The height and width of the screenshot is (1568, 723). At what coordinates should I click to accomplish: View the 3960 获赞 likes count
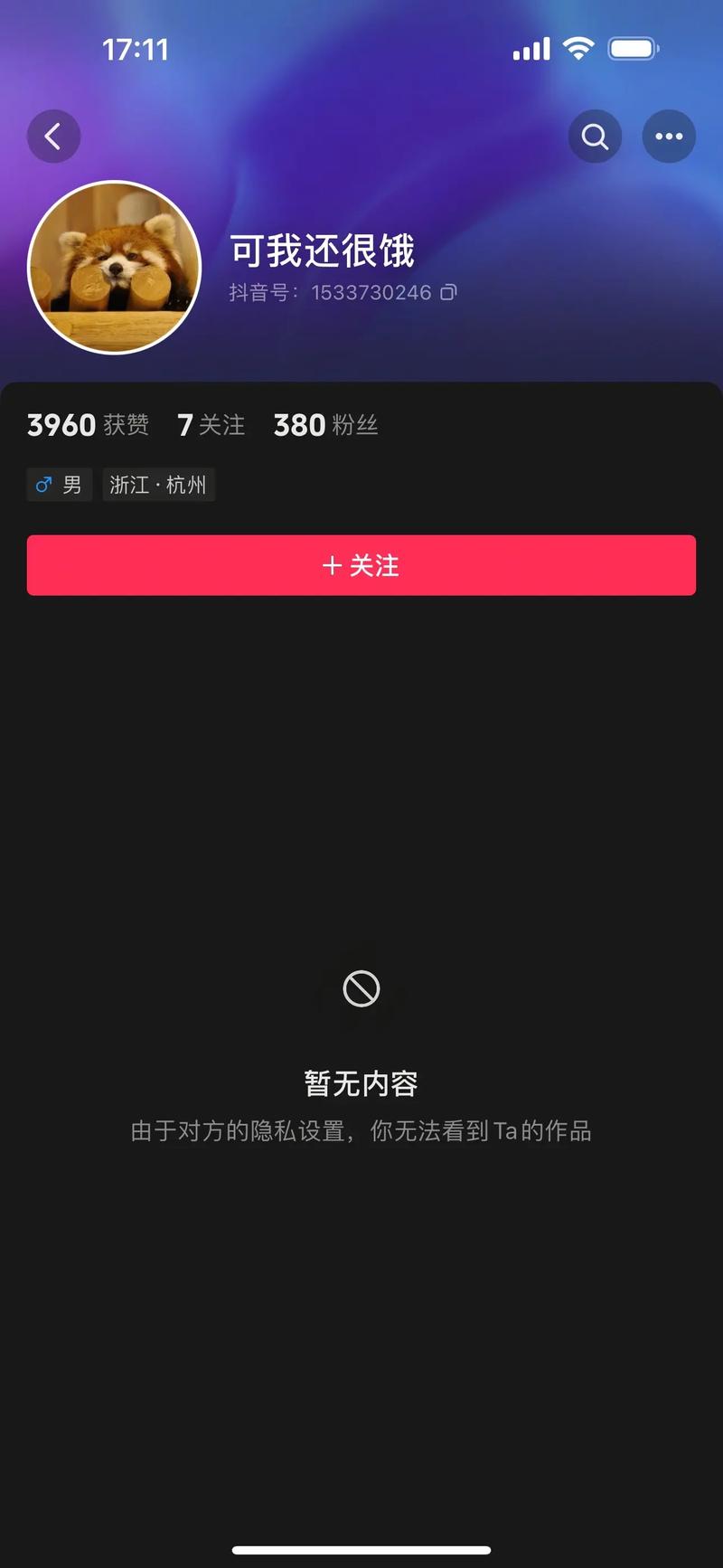click(88, 425)
